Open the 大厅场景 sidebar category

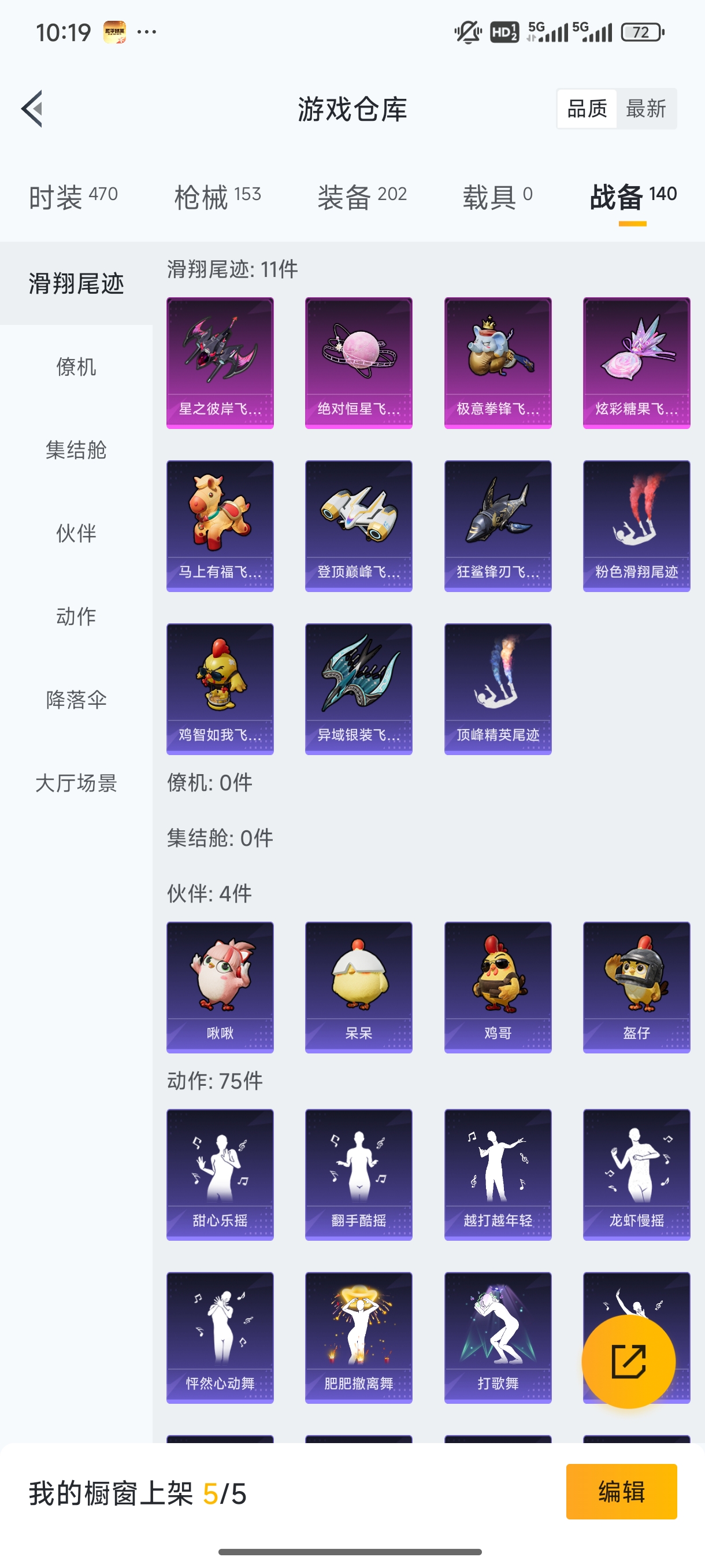(x=76, y=784)
